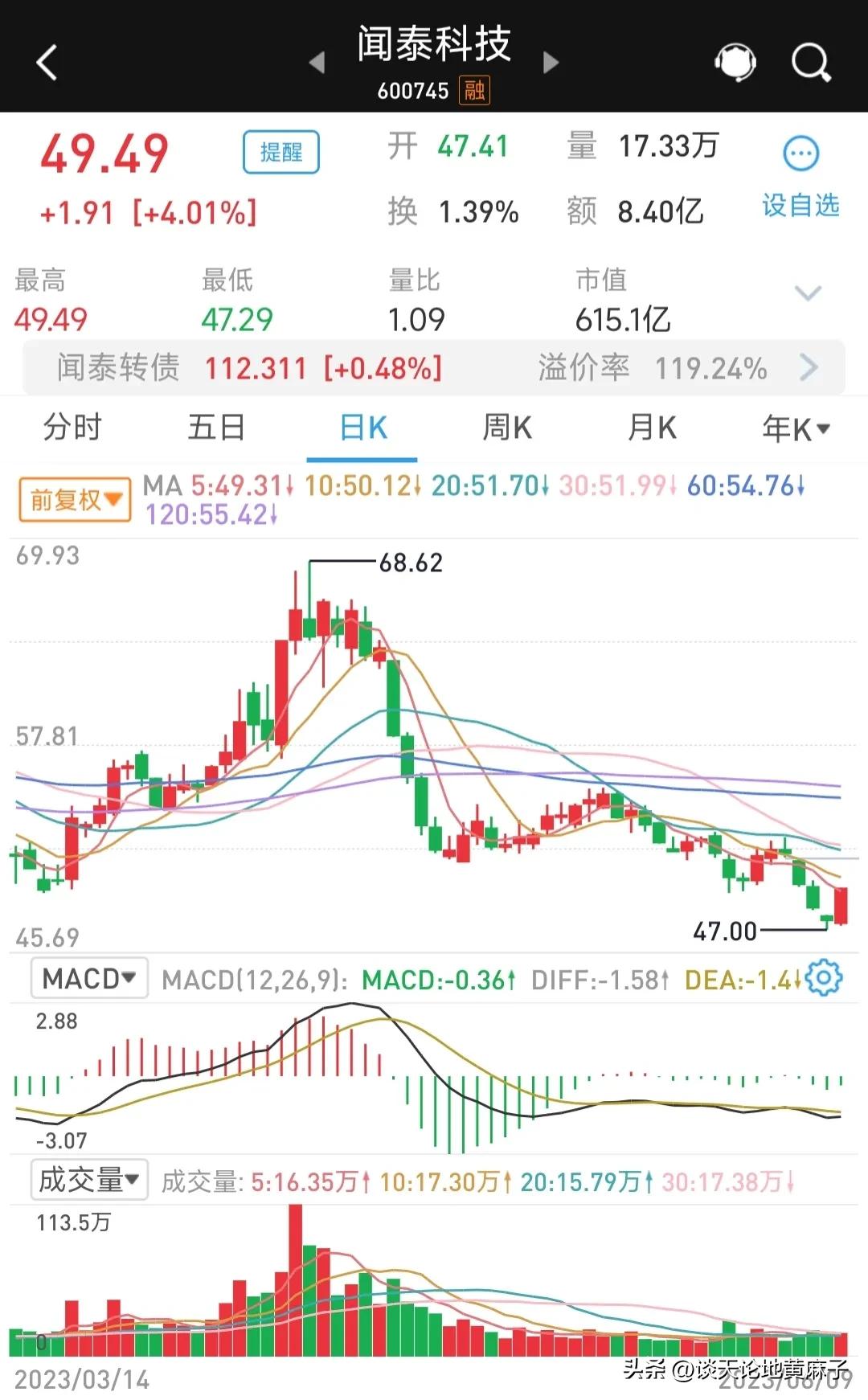Add stock to watchlist via 设自选
The height and width of the screenshot is (1400, 868).
[x=800, y=177]
